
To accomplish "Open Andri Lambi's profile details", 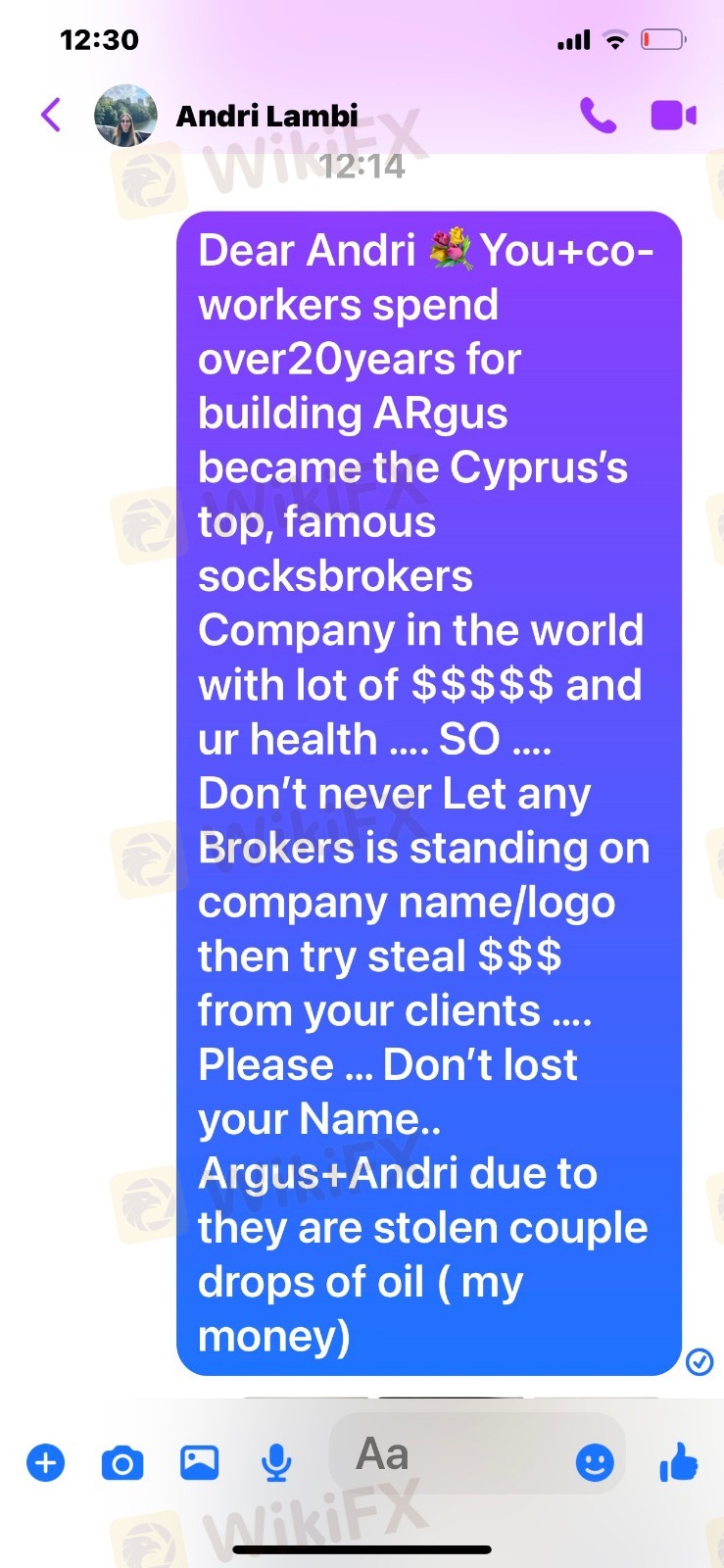I will [x=266, y=116].
